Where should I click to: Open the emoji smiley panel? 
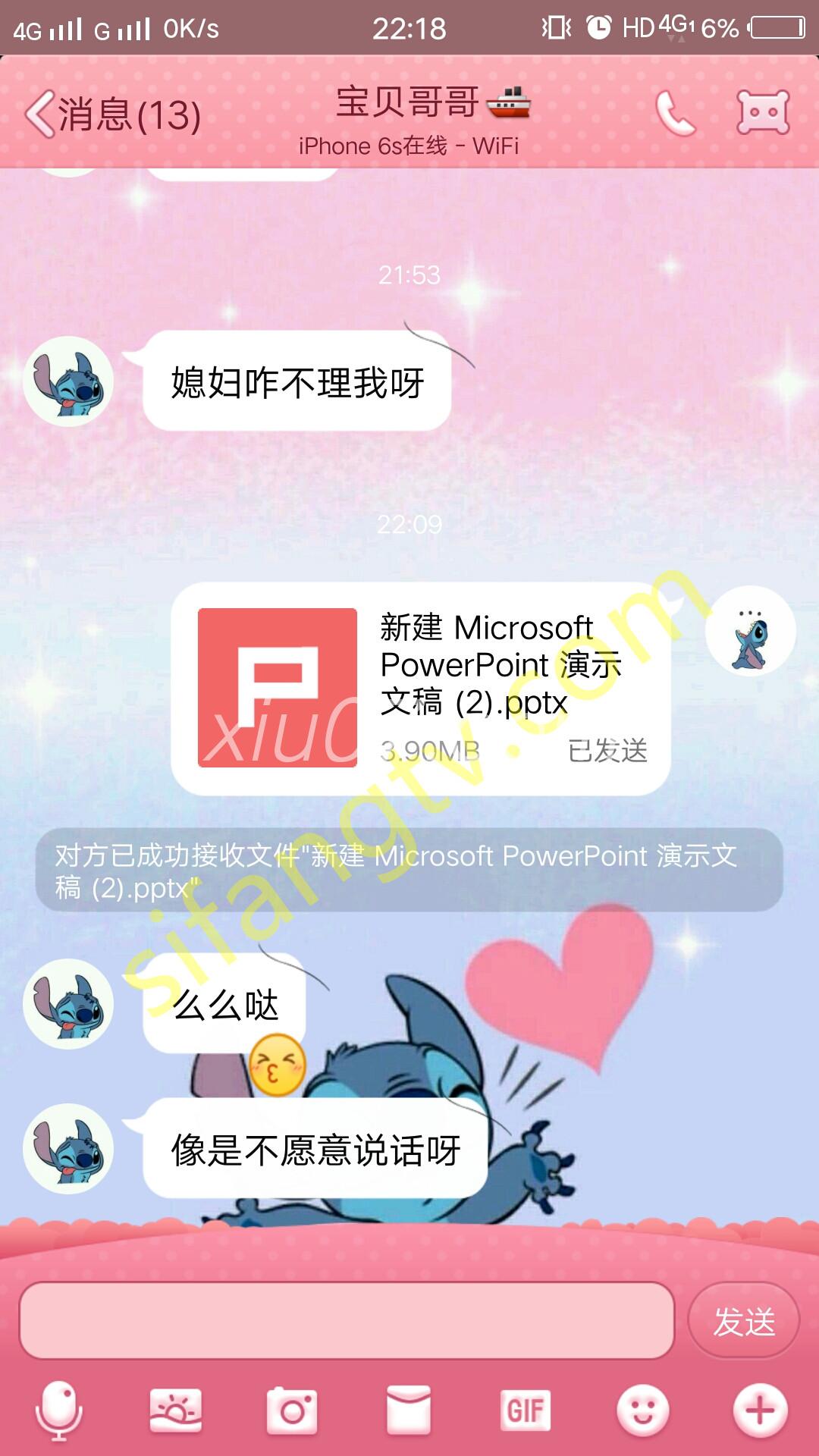tap(642, 1410)
